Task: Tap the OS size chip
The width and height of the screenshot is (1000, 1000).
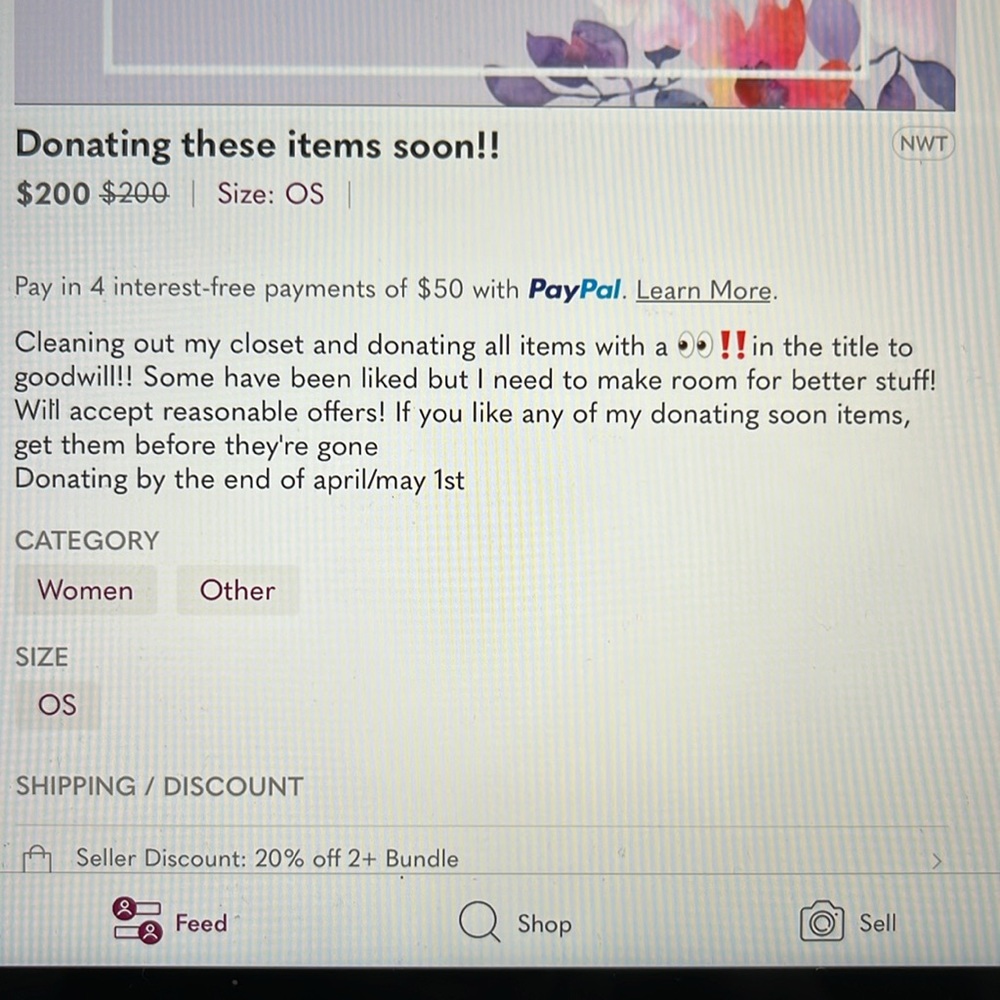Action: pos(57,705)
